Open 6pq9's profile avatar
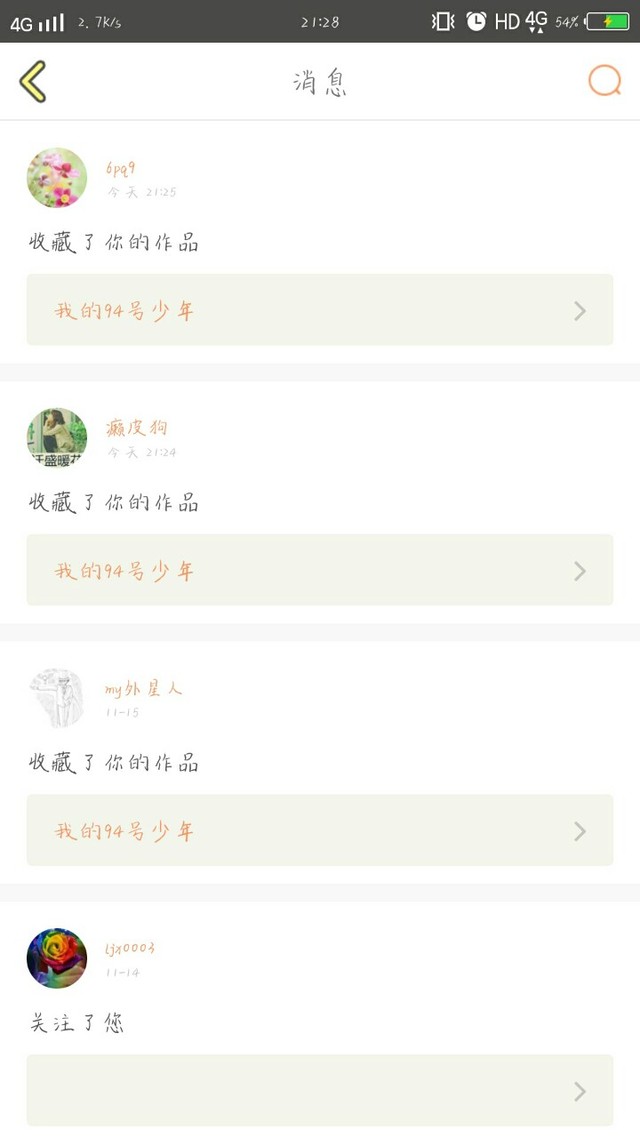Image resolution: width=640 pixels, height=1138 pixels. tap(57, 178)
